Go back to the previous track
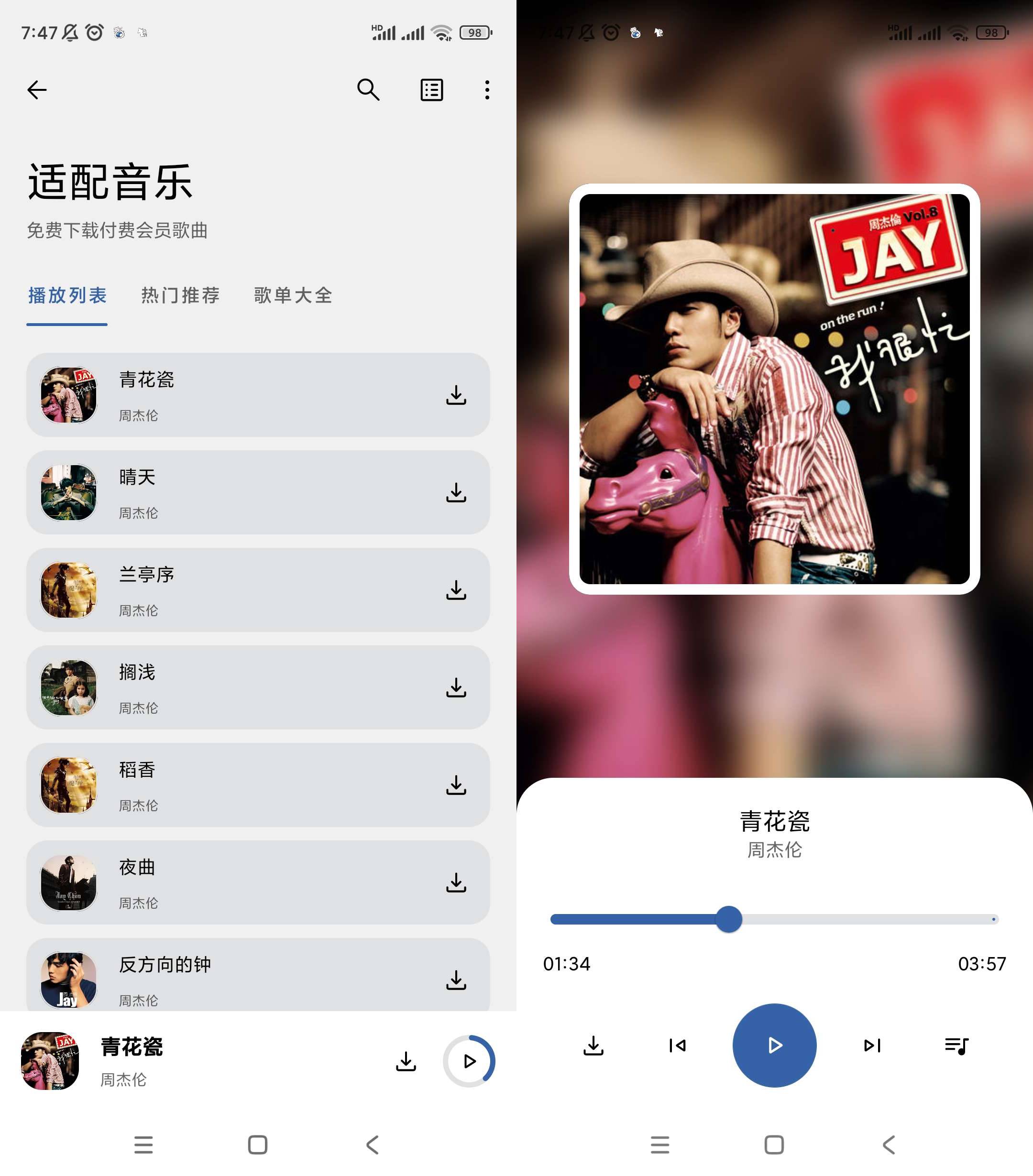The image size is (1033, 1176). 678,1046
